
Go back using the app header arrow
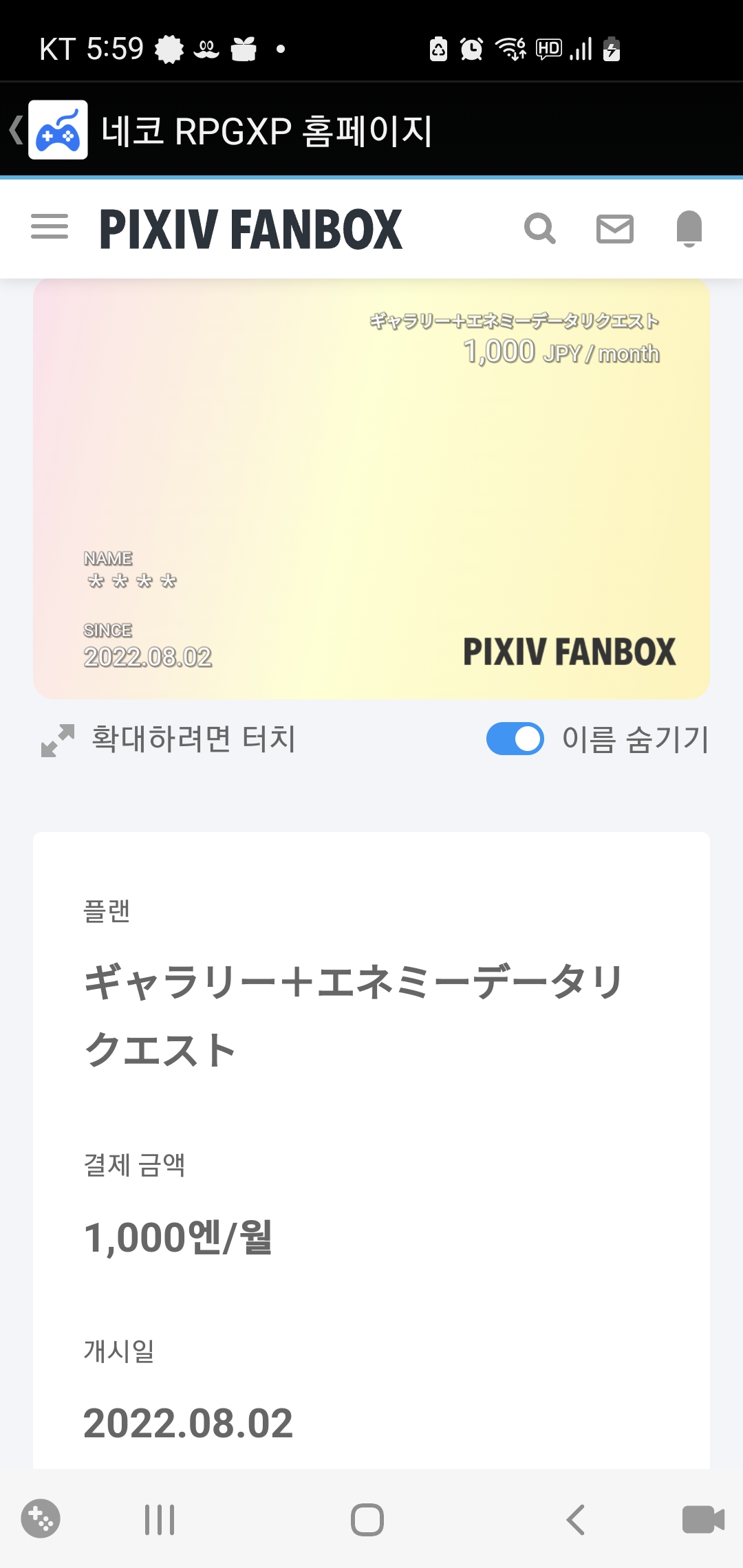(x=16, y=130)
